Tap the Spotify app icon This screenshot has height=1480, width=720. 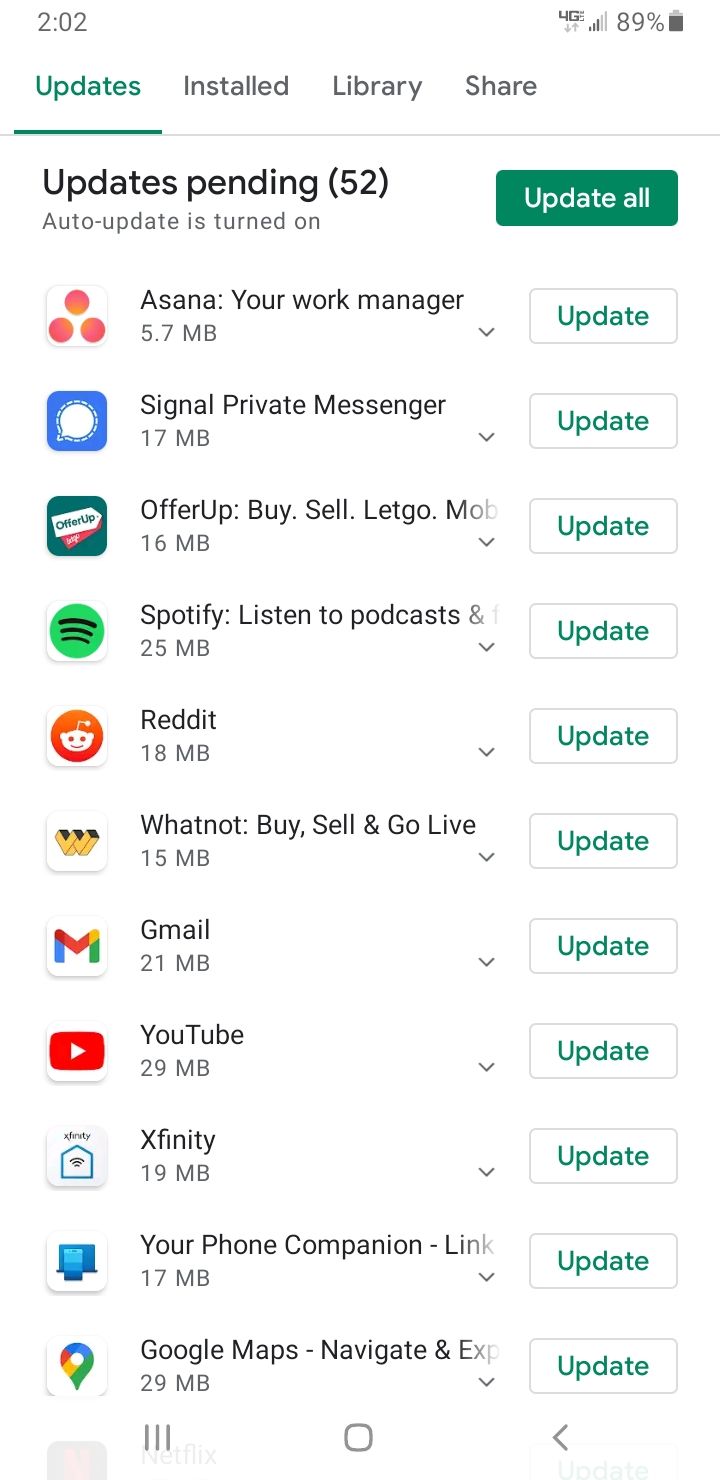click(76, 630)
